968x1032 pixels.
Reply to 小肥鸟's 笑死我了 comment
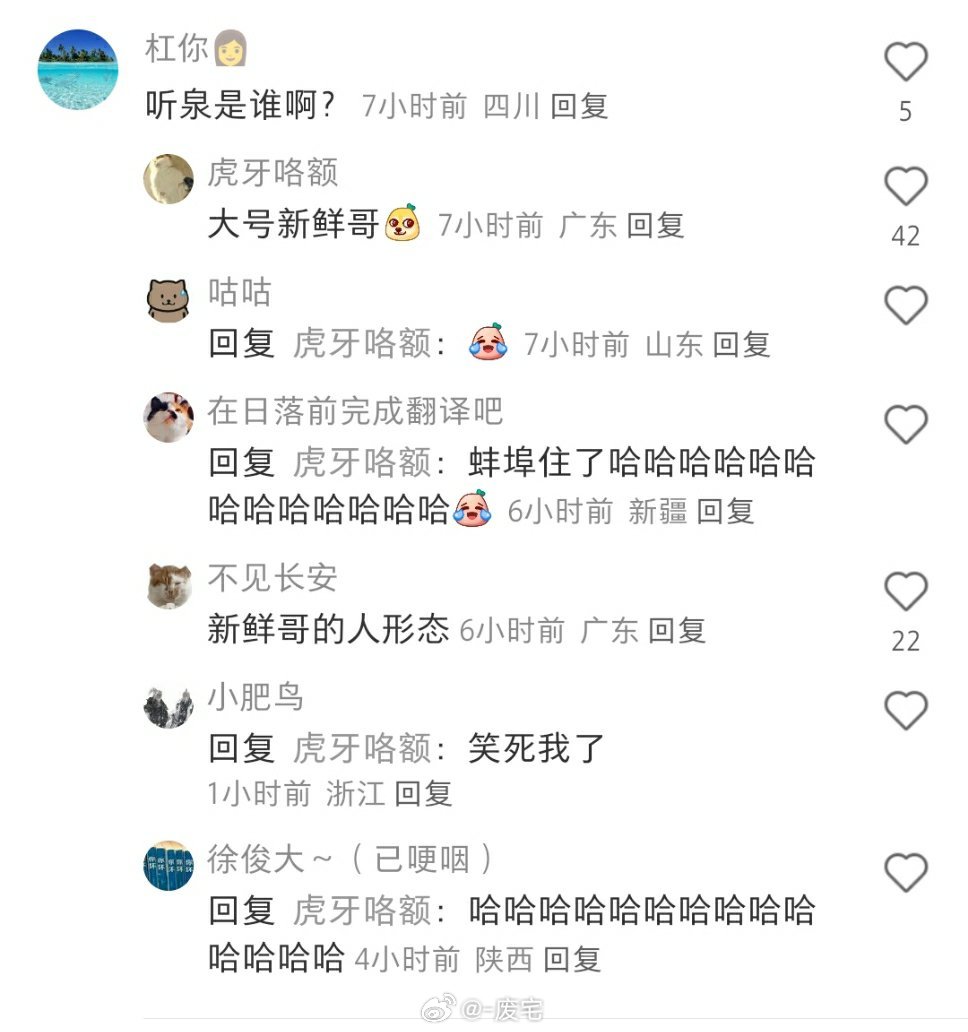point(423,794)
